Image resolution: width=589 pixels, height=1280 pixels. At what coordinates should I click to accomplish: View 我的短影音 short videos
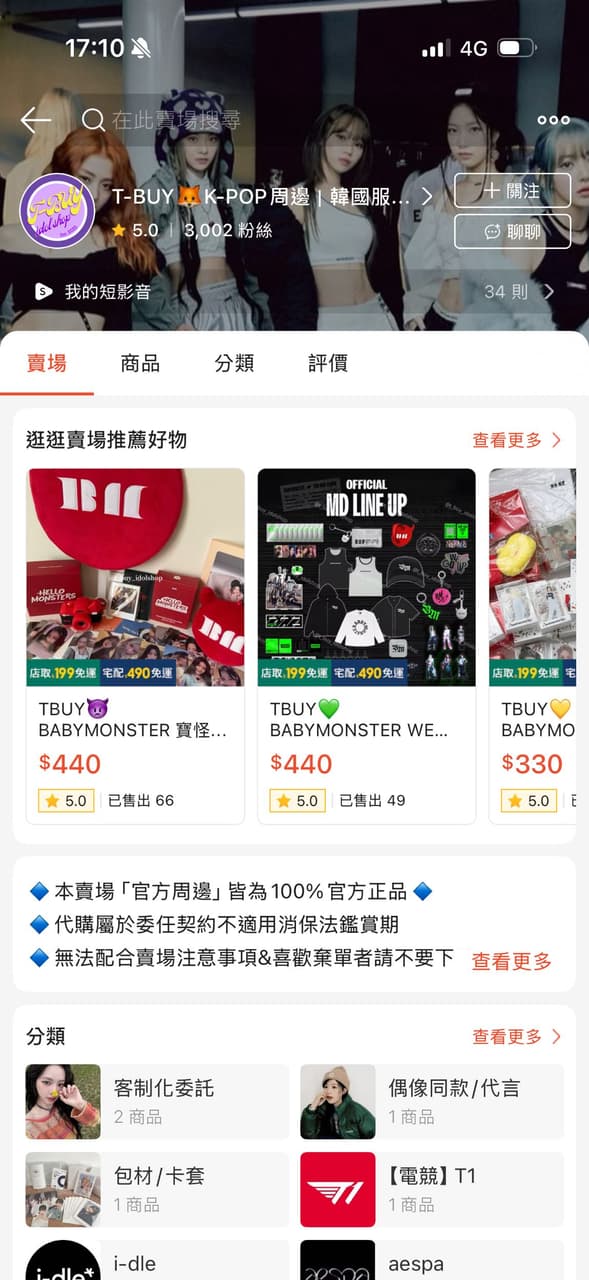click(x=294, y=292)
